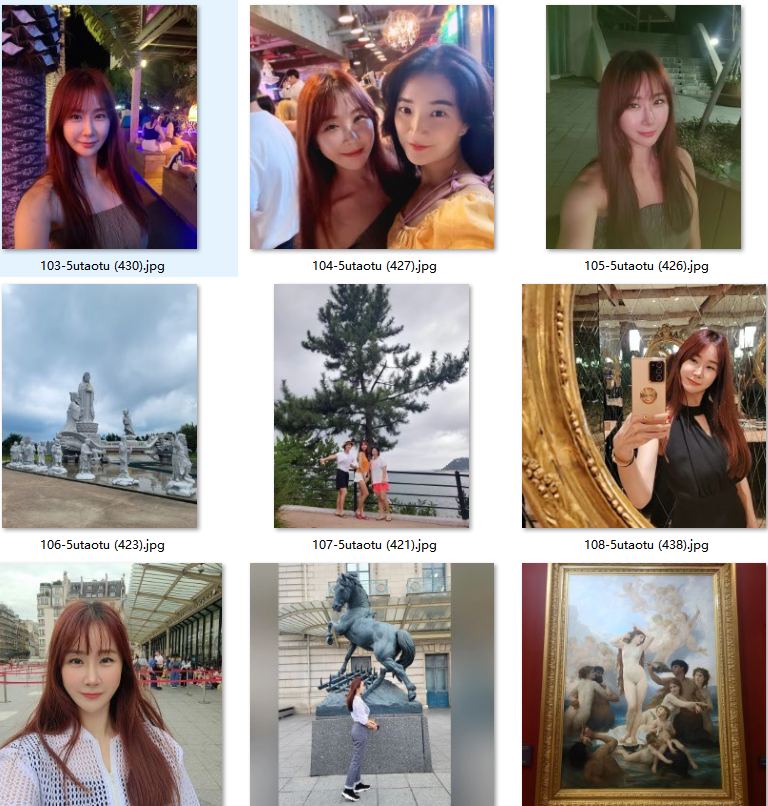Select the mirror selfie 108-5utaotu (438).jpg

click(643, 406)
